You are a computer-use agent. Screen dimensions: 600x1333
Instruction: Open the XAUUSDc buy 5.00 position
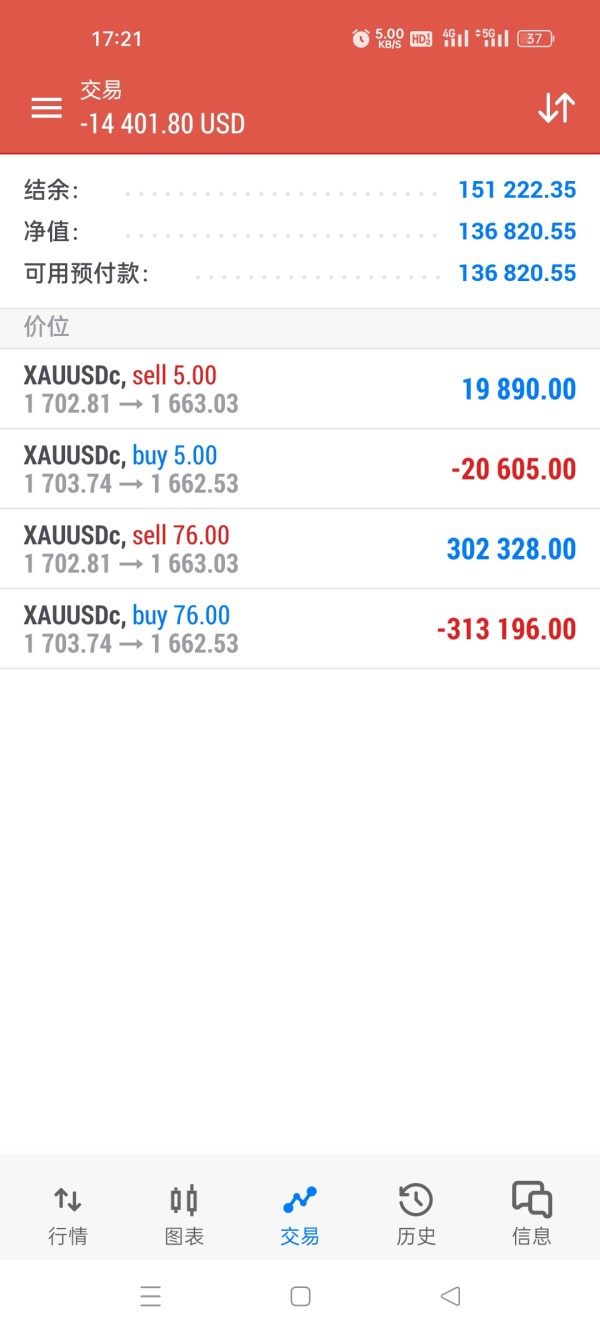click(300, 469)
